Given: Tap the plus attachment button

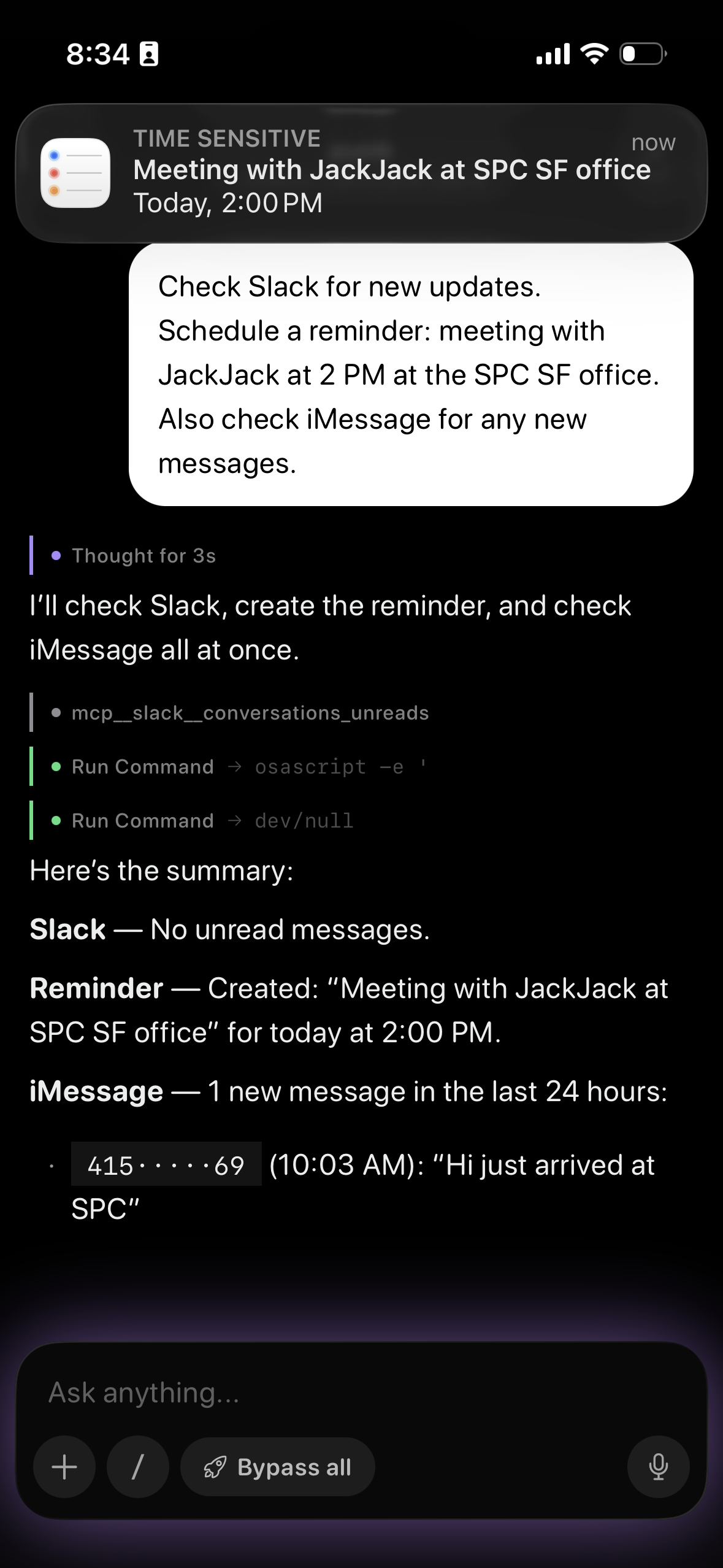Looking at the screenshot, I should click(x=64, y=1467).
